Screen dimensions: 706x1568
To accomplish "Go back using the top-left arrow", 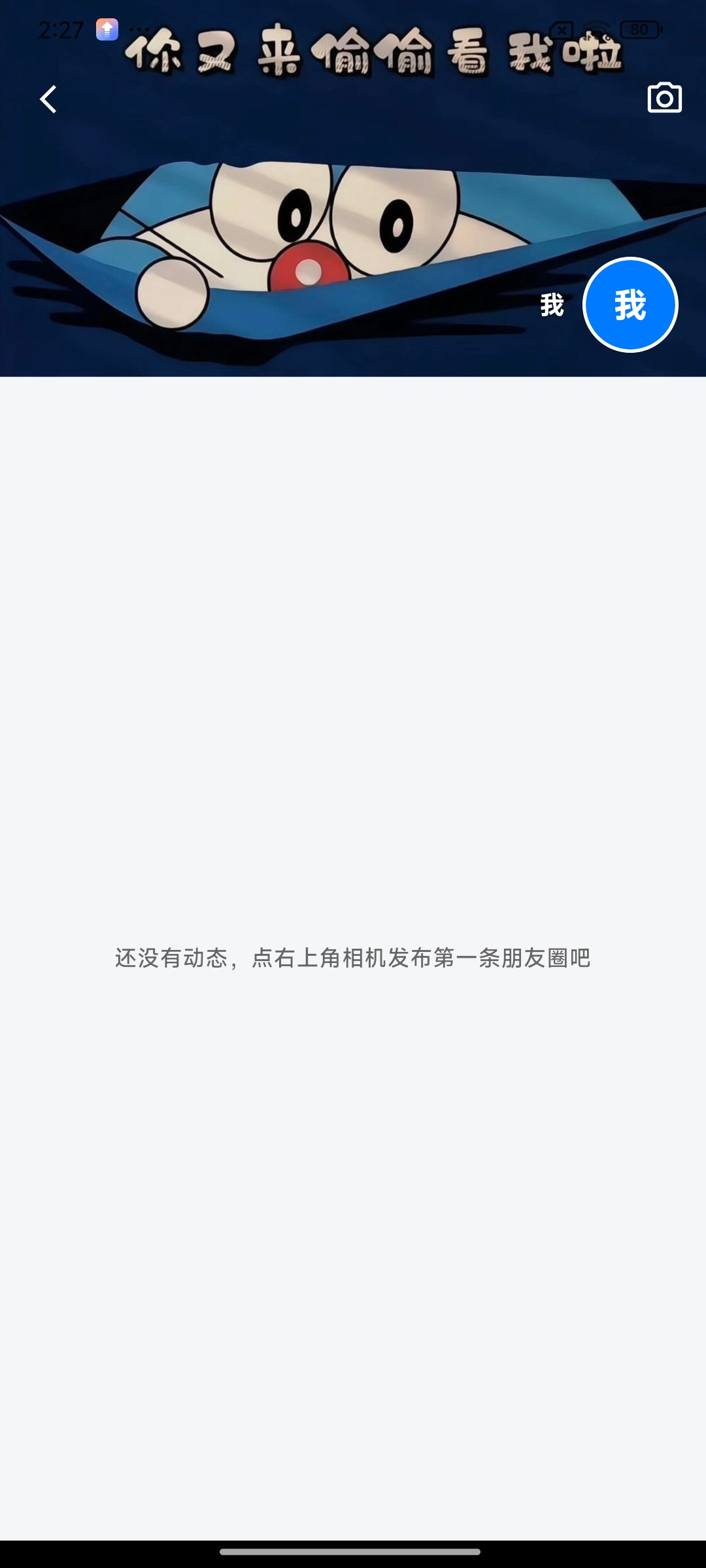I will pos(48,99).
